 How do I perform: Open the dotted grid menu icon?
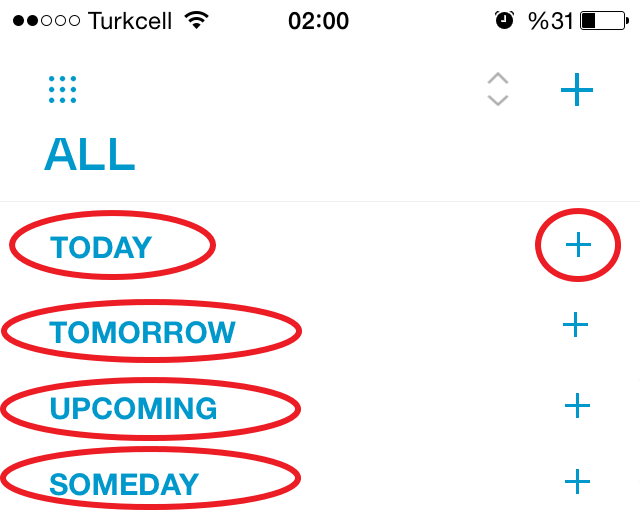point(63,90)
